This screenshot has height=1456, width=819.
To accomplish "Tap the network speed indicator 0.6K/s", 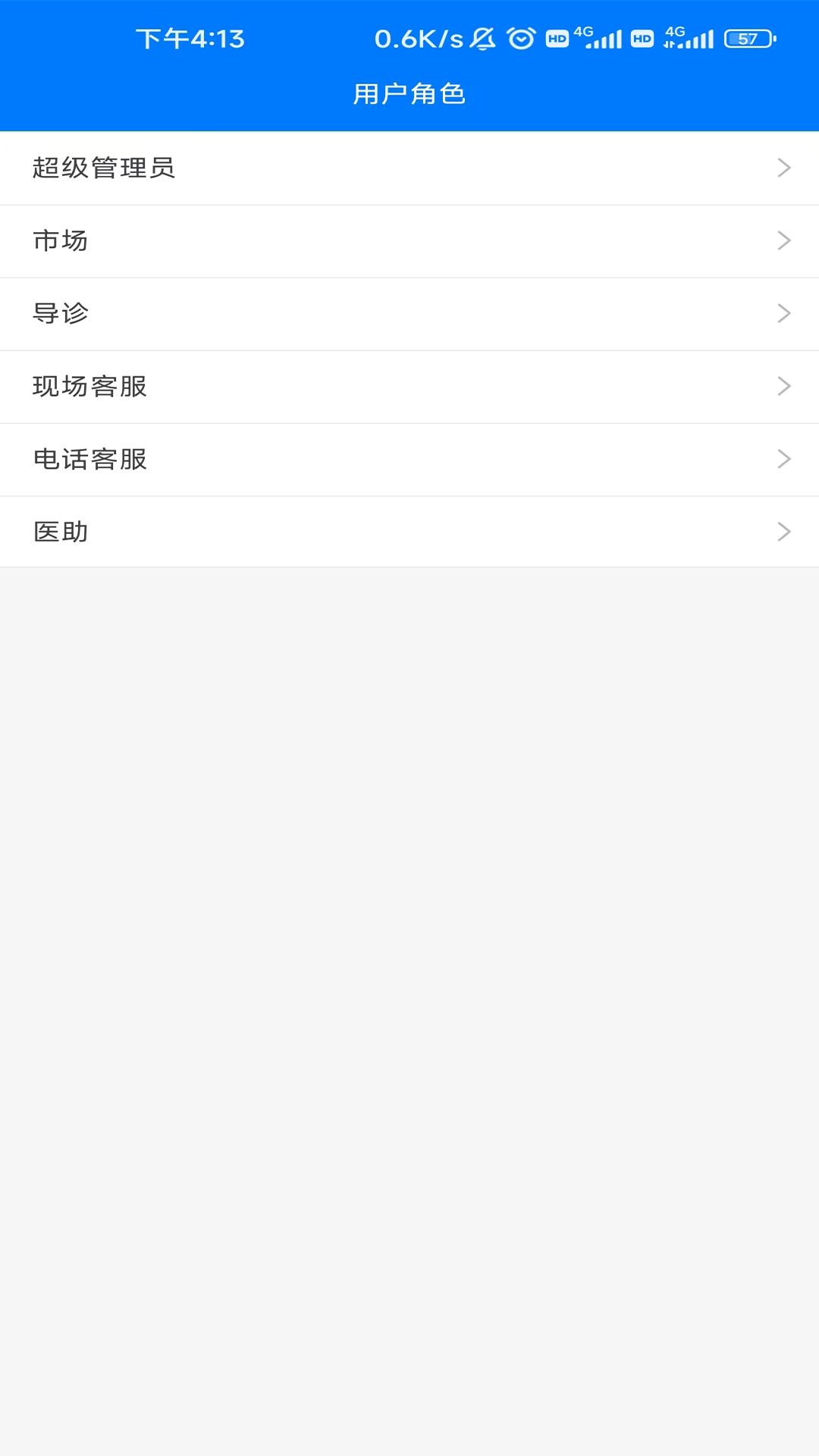I will (x=419, y=37).
